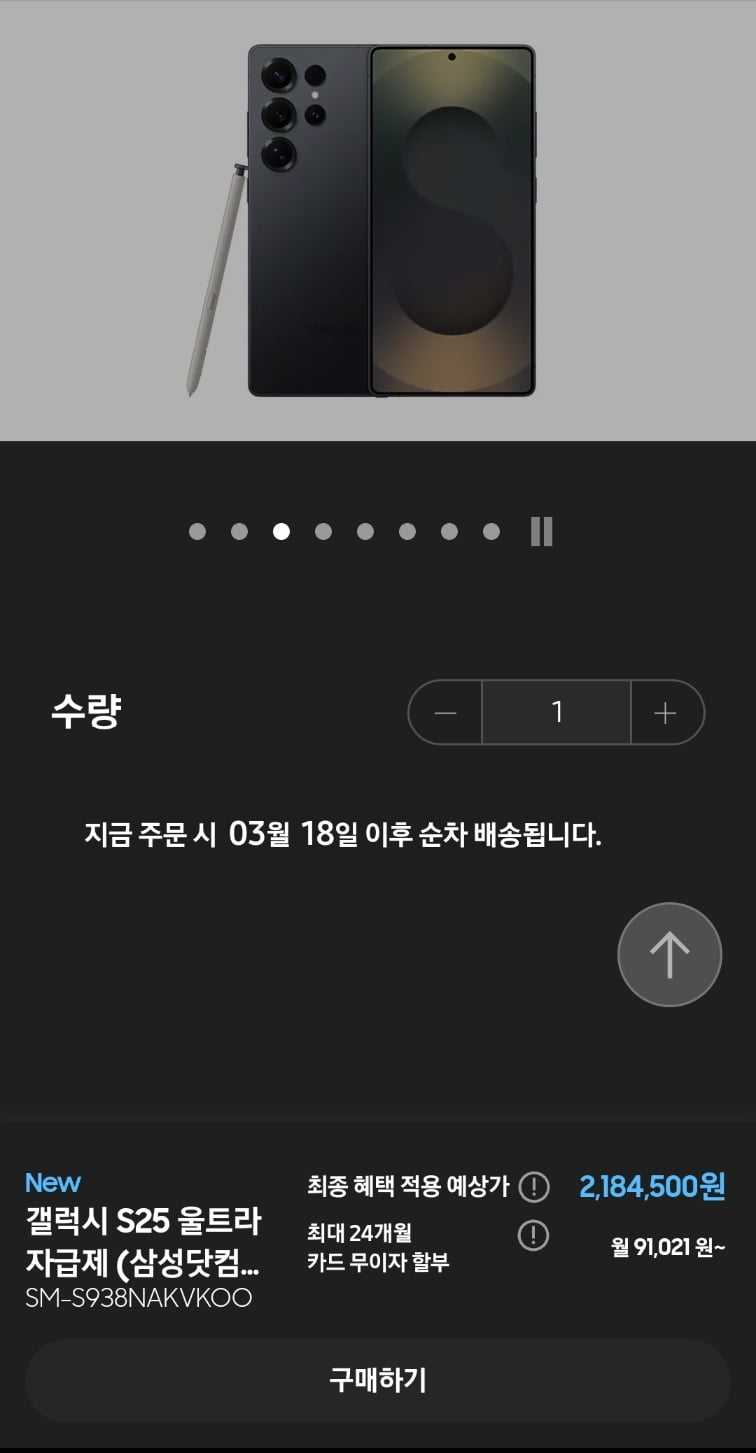Screen dimensions: 756x1453
Task: Tap the scroll-to-top arrow button
Action: click(x=669, y=954)
